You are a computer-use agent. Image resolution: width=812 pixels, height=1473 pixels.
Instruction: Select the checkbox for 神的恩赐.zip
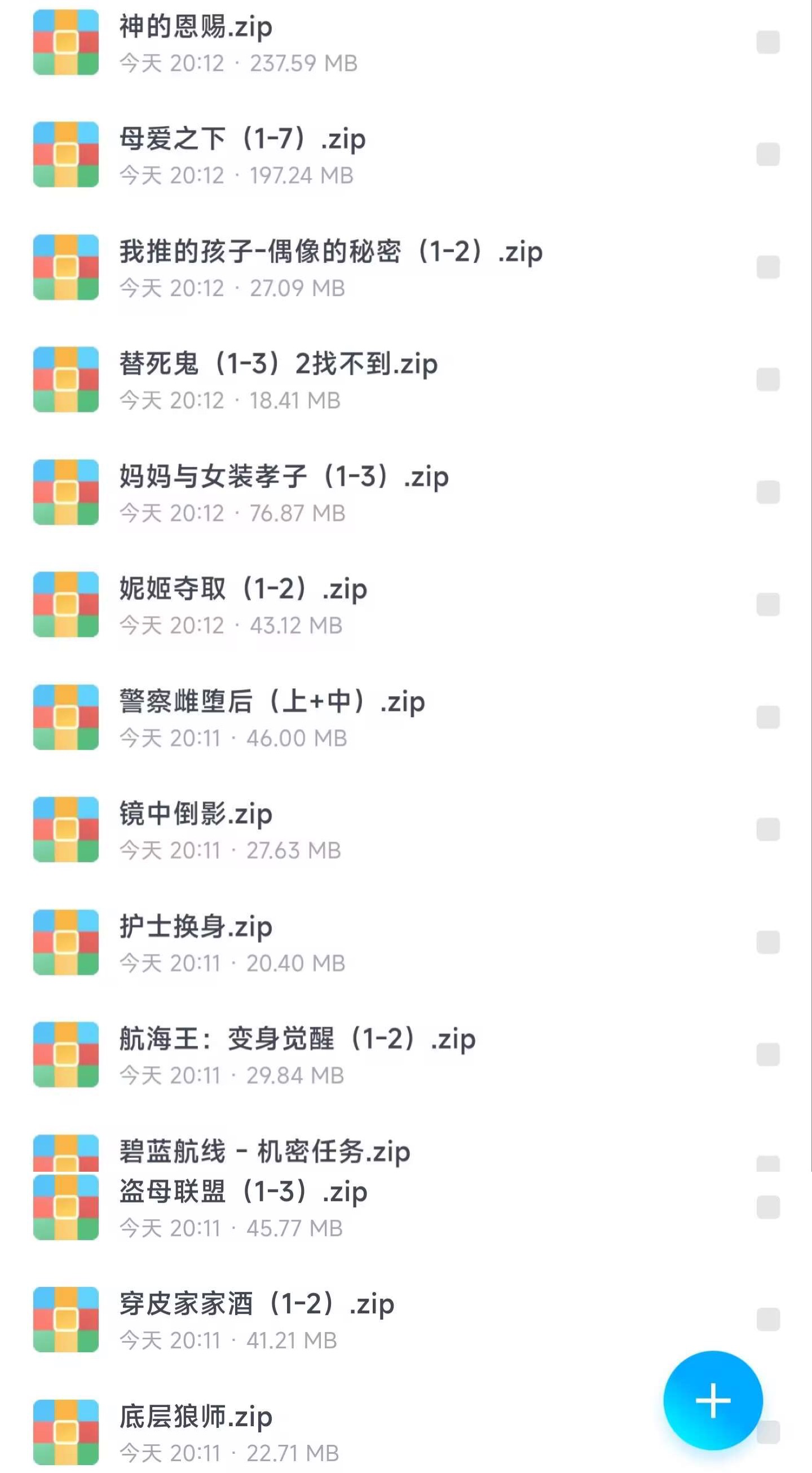point(767,42)
